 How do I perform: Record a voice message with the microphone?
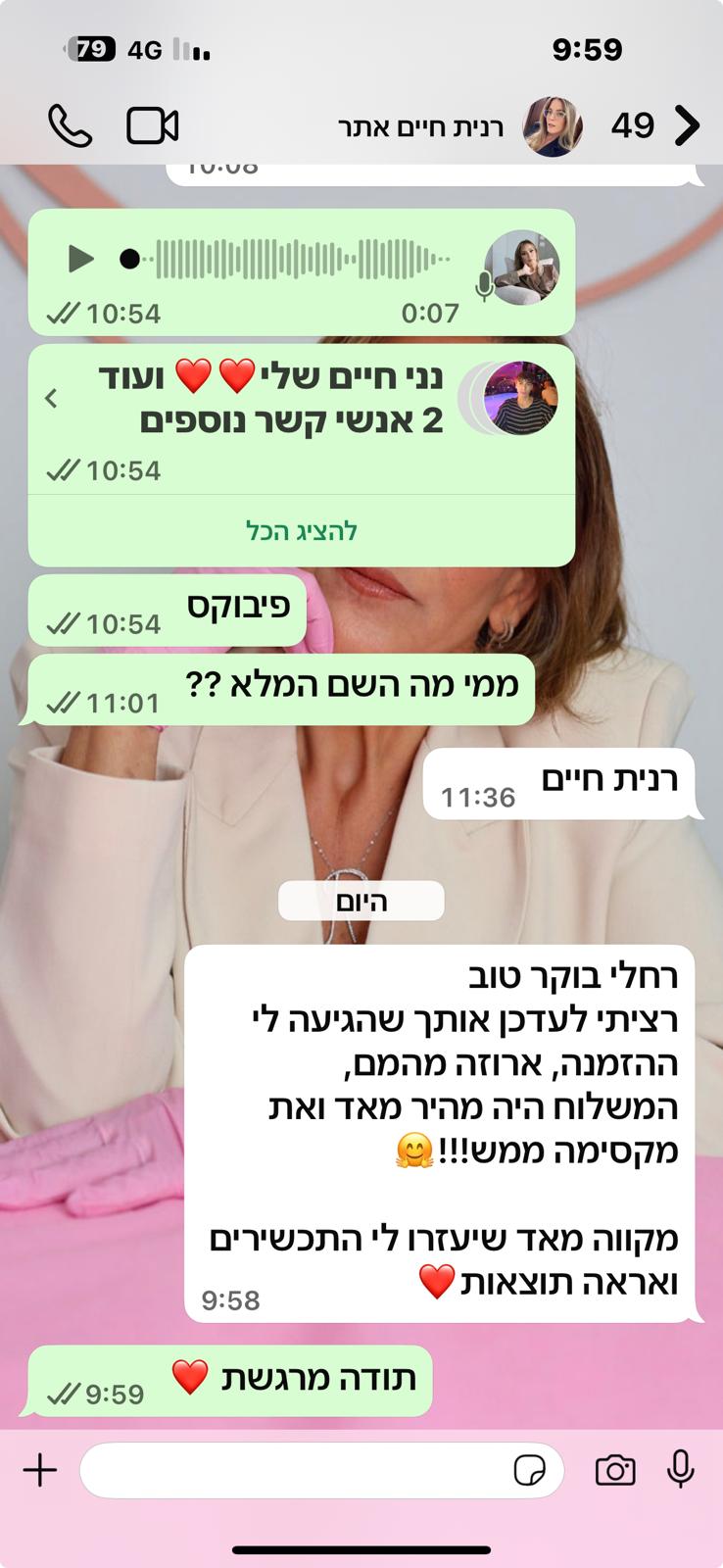point(680,1469)
